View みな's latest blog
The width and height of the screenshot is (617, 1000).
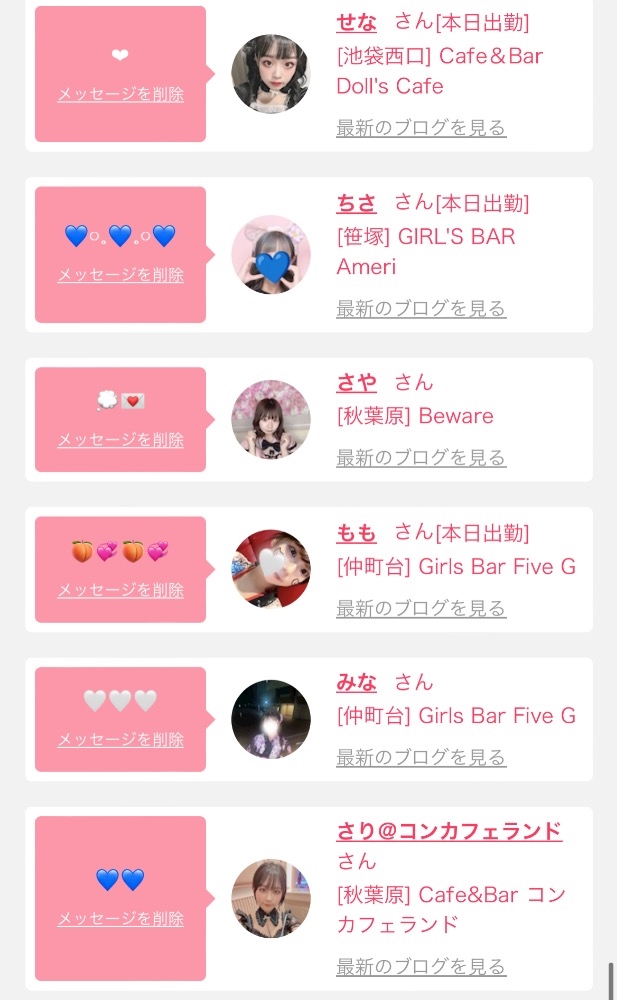[421, 757]
